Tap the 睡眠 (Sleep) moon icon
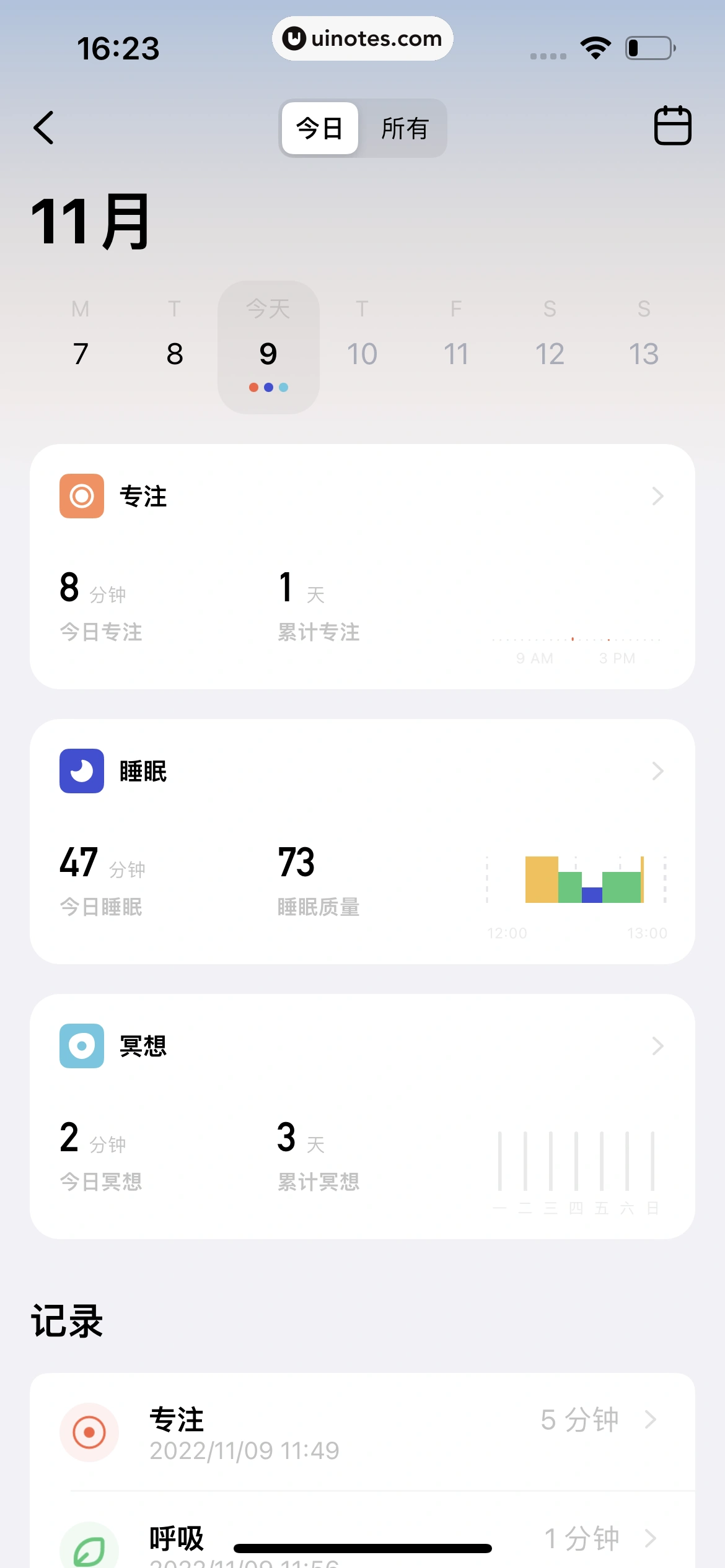 81,772
